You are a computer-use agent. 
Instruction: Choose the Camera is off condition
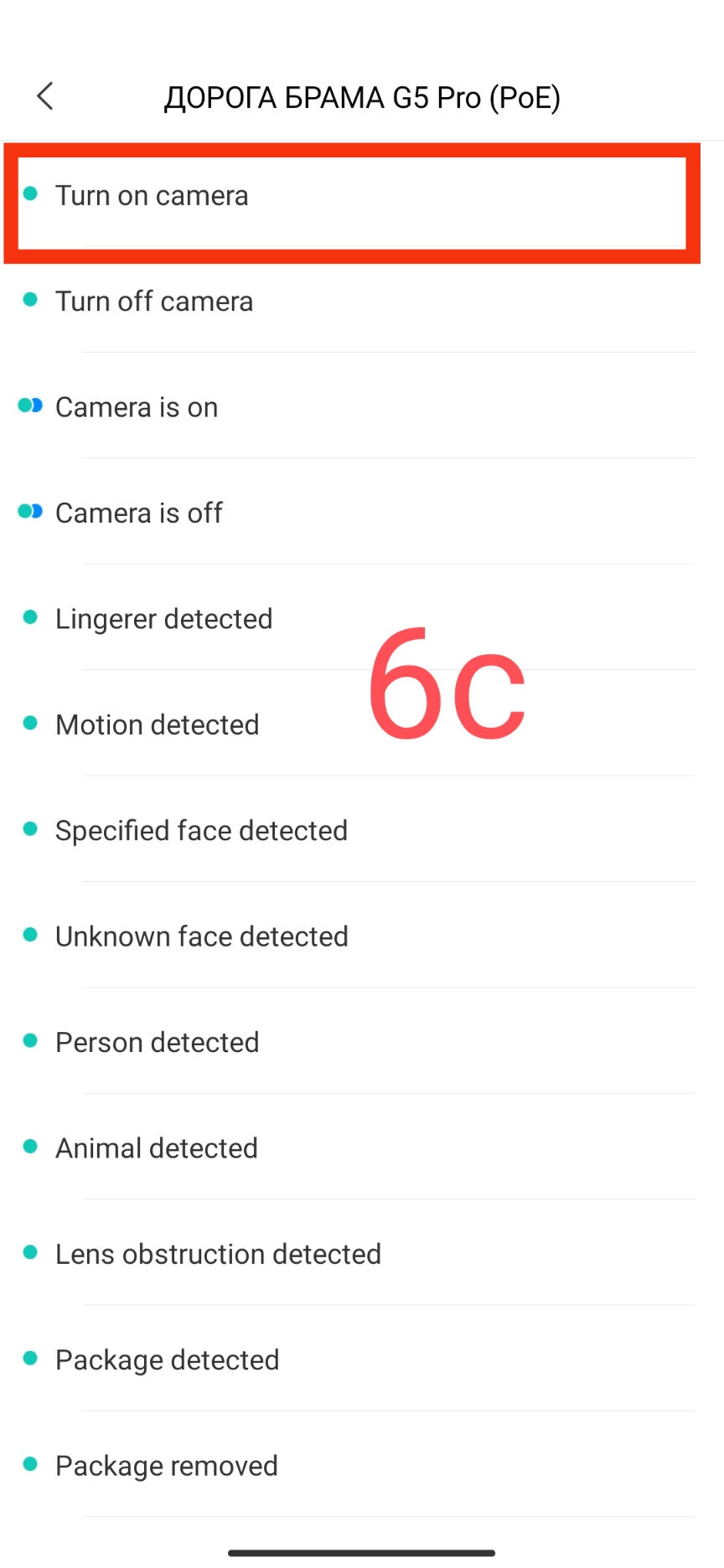tap(139, 513)
